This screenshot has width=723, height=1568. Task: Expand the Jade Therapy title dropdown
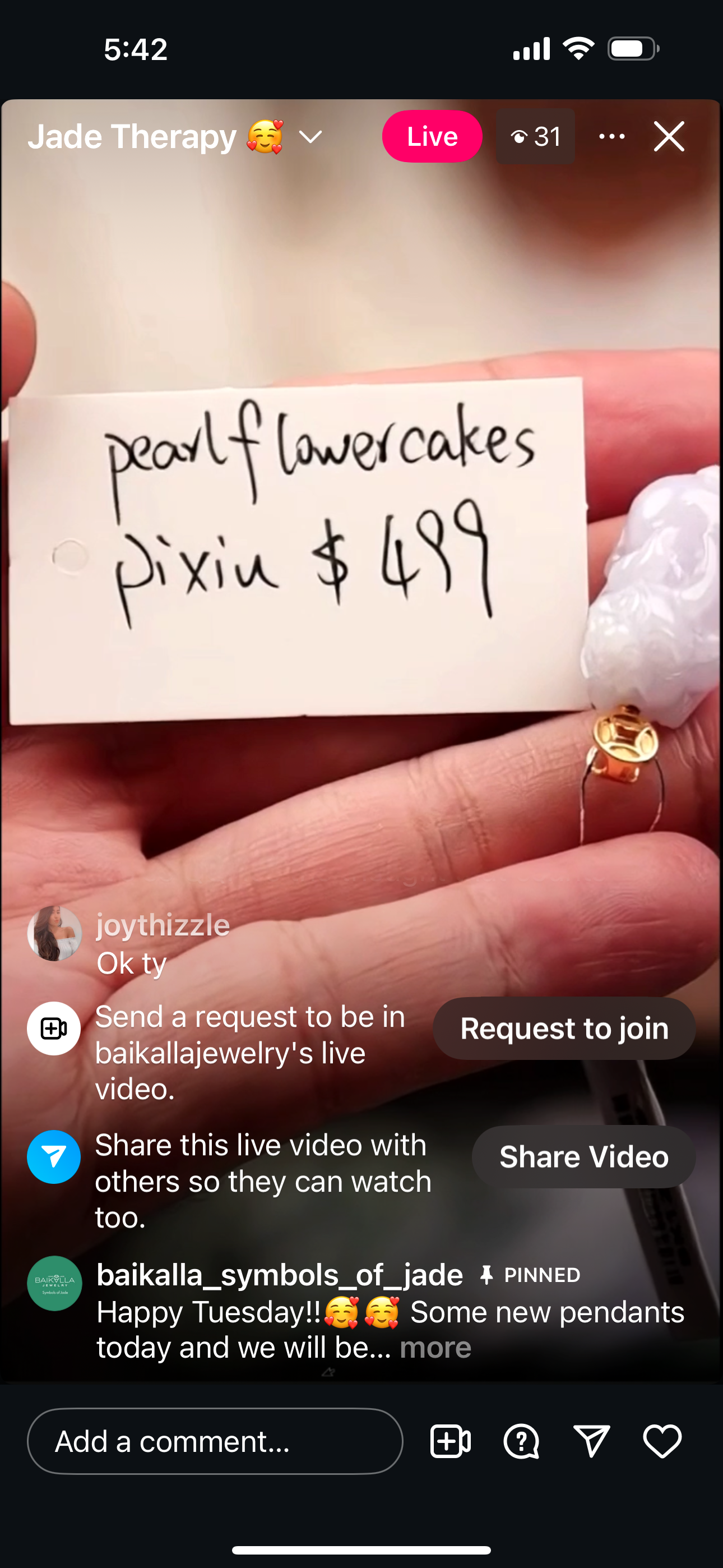point(310,137)
